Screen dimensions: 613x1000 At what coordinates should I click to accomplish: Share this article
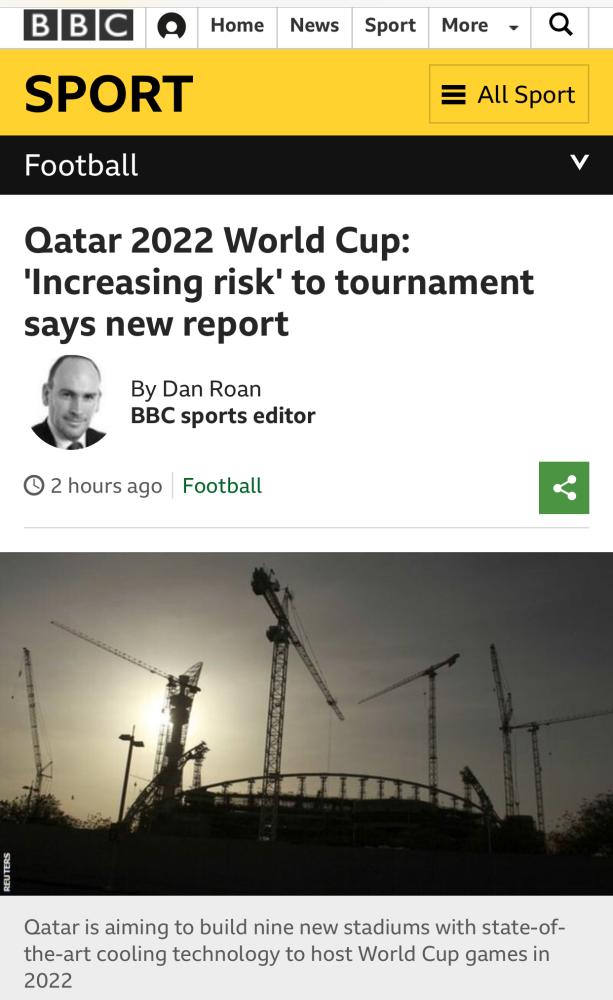coord(564,488)
